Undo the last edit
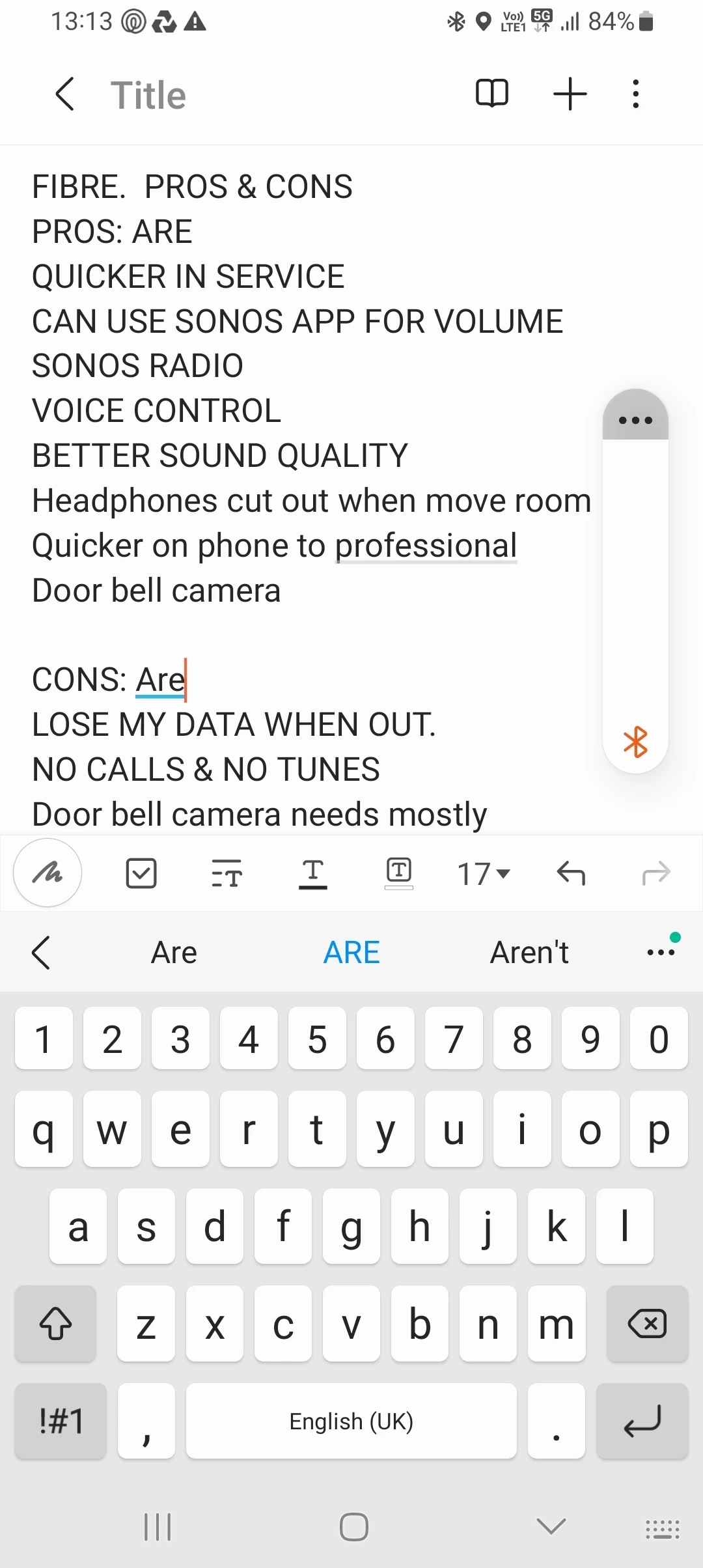 (x=571, y=873)
